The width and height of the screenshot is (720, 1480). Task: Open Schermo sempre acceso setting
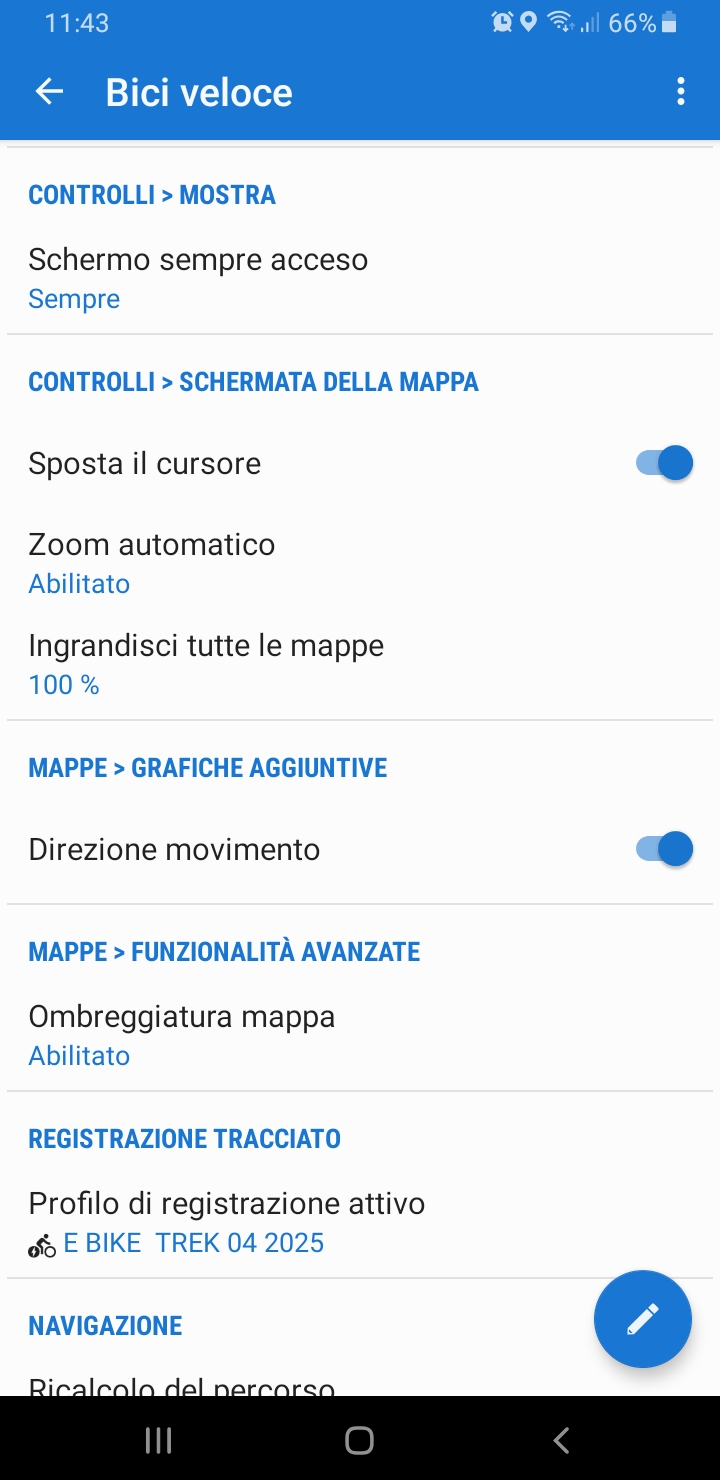pos(198,277)
